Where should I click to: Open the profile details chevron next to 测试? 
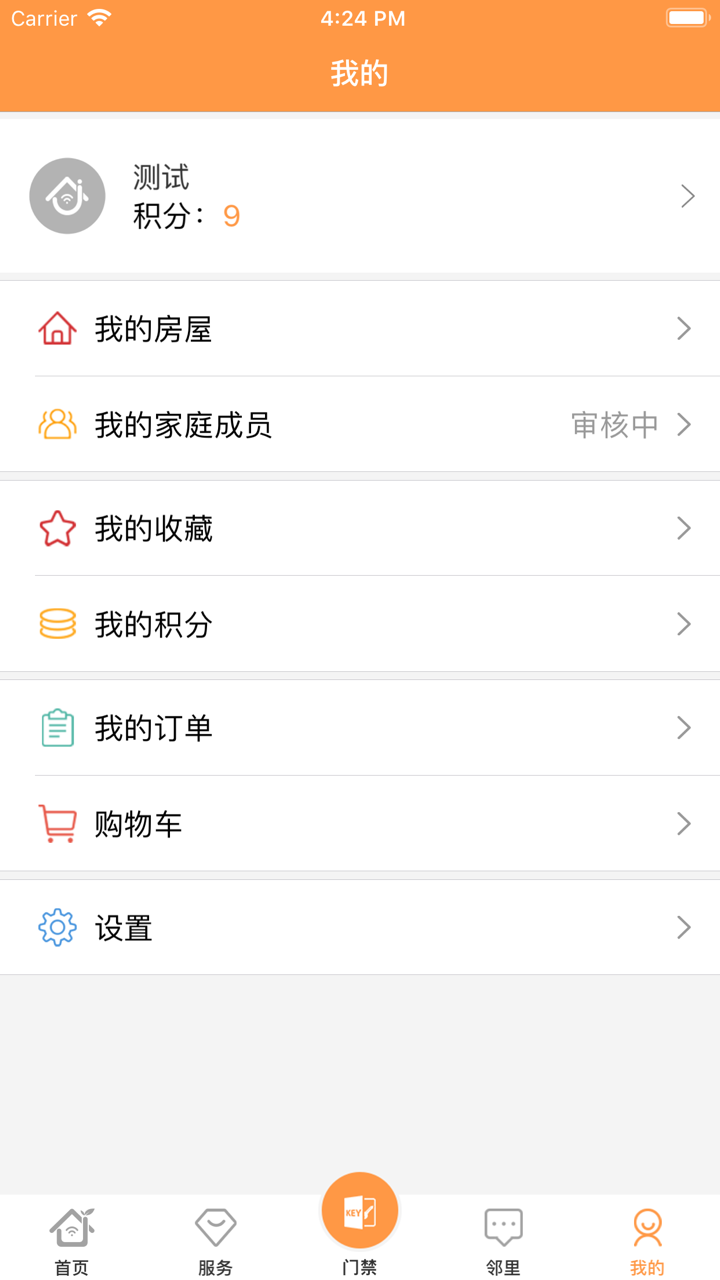pos(685,196)
